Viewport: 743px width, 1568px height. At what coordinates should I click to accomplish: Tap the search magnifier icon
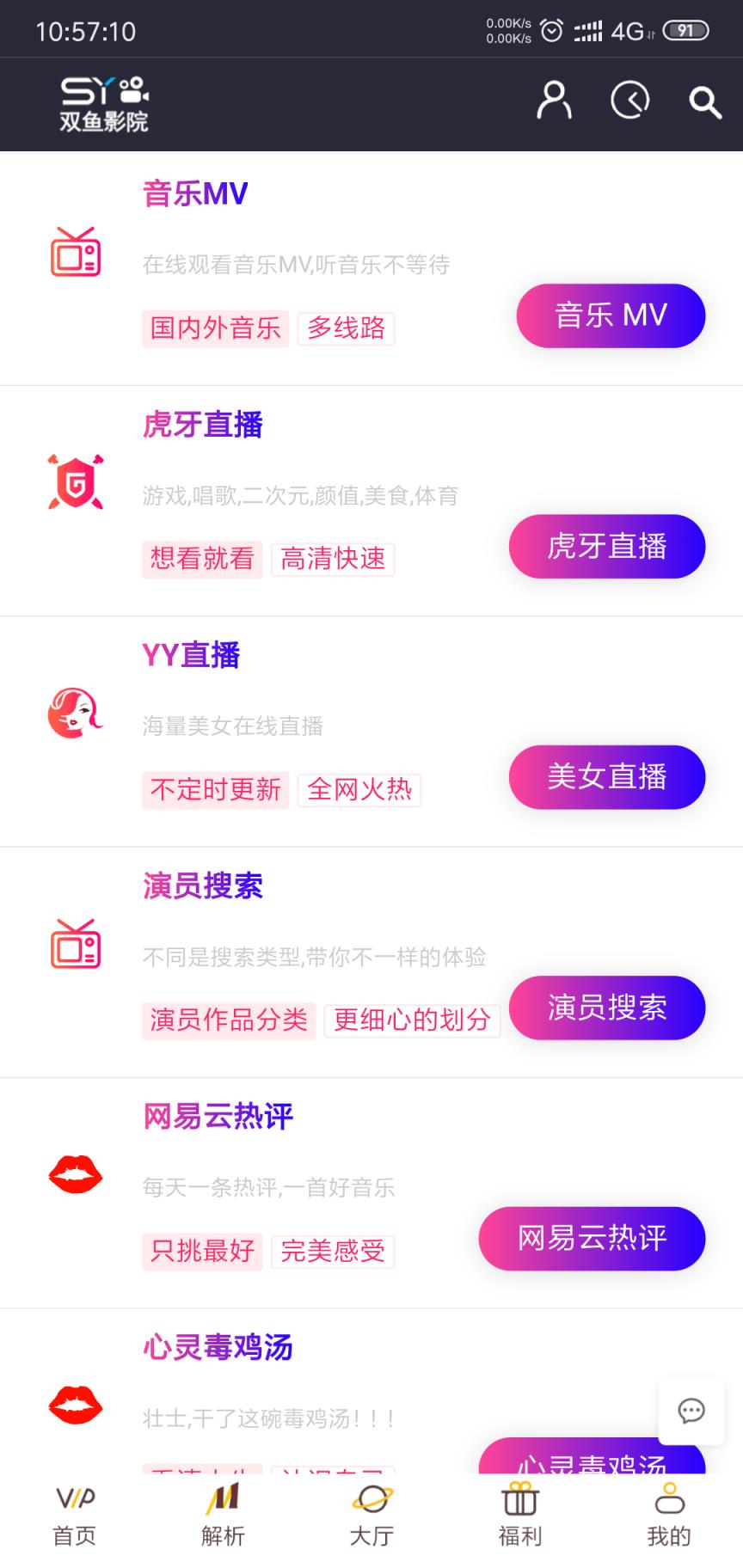click(703, 103)
